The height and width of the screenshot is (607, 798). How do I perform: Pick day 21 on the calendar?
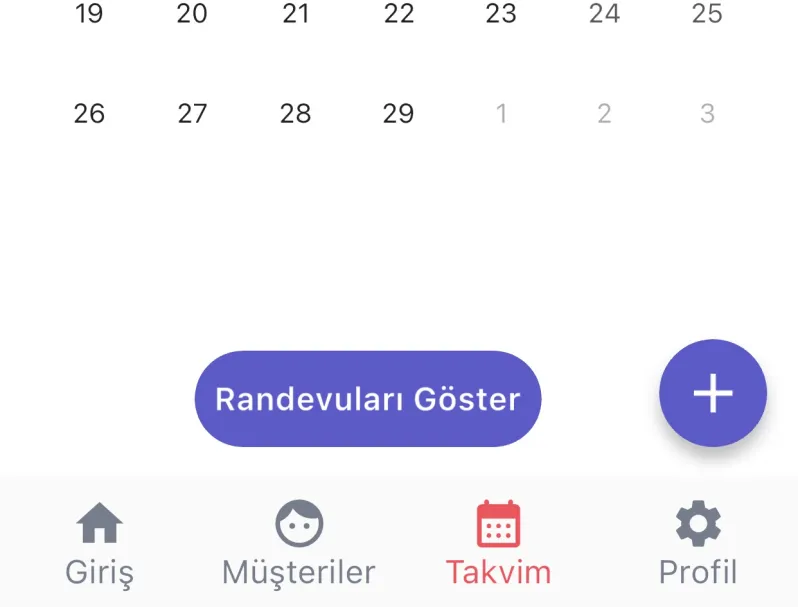(295, 14)
